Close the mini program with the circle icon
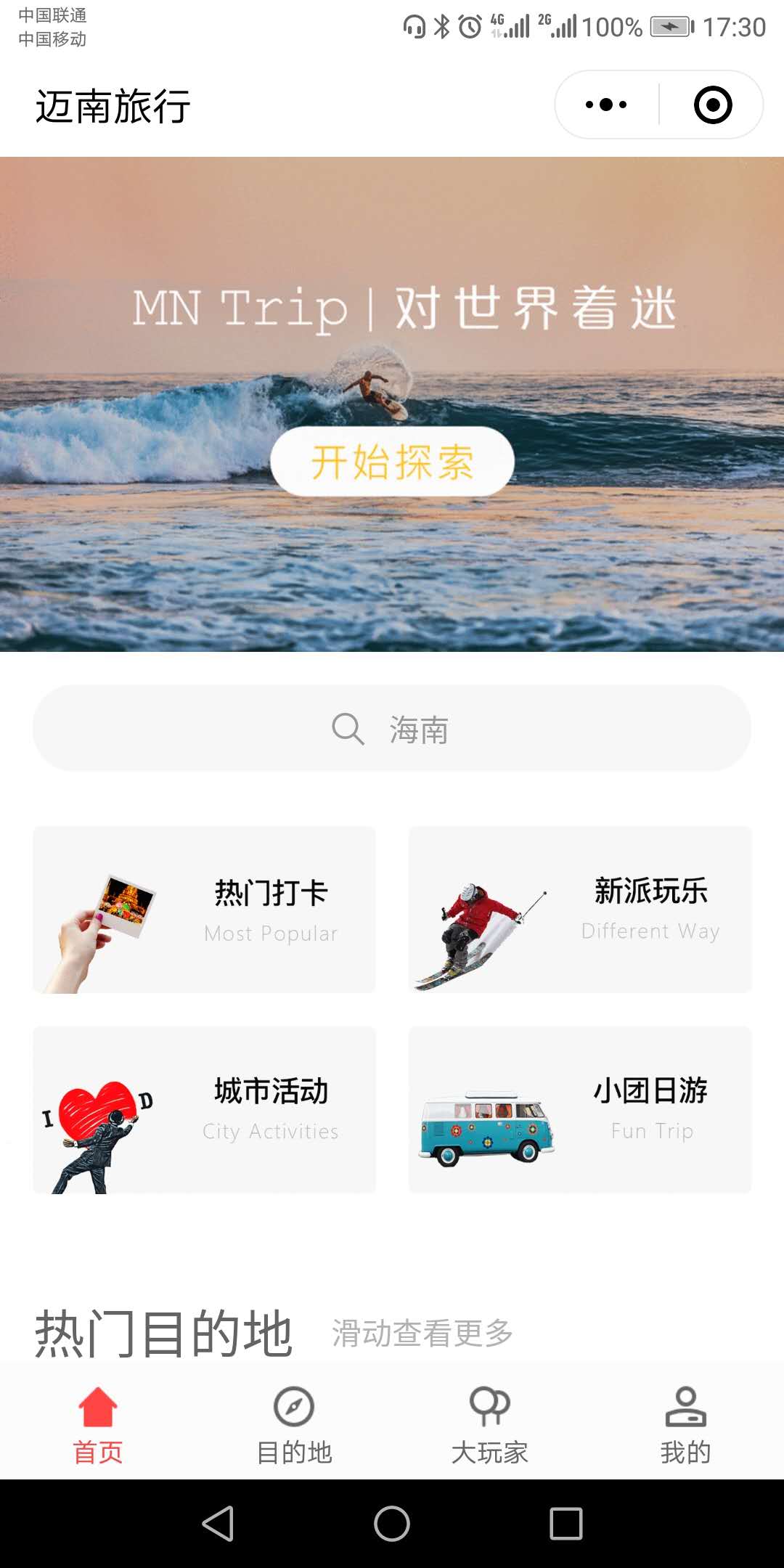The image size is (784, 1568). click(712, 105)
